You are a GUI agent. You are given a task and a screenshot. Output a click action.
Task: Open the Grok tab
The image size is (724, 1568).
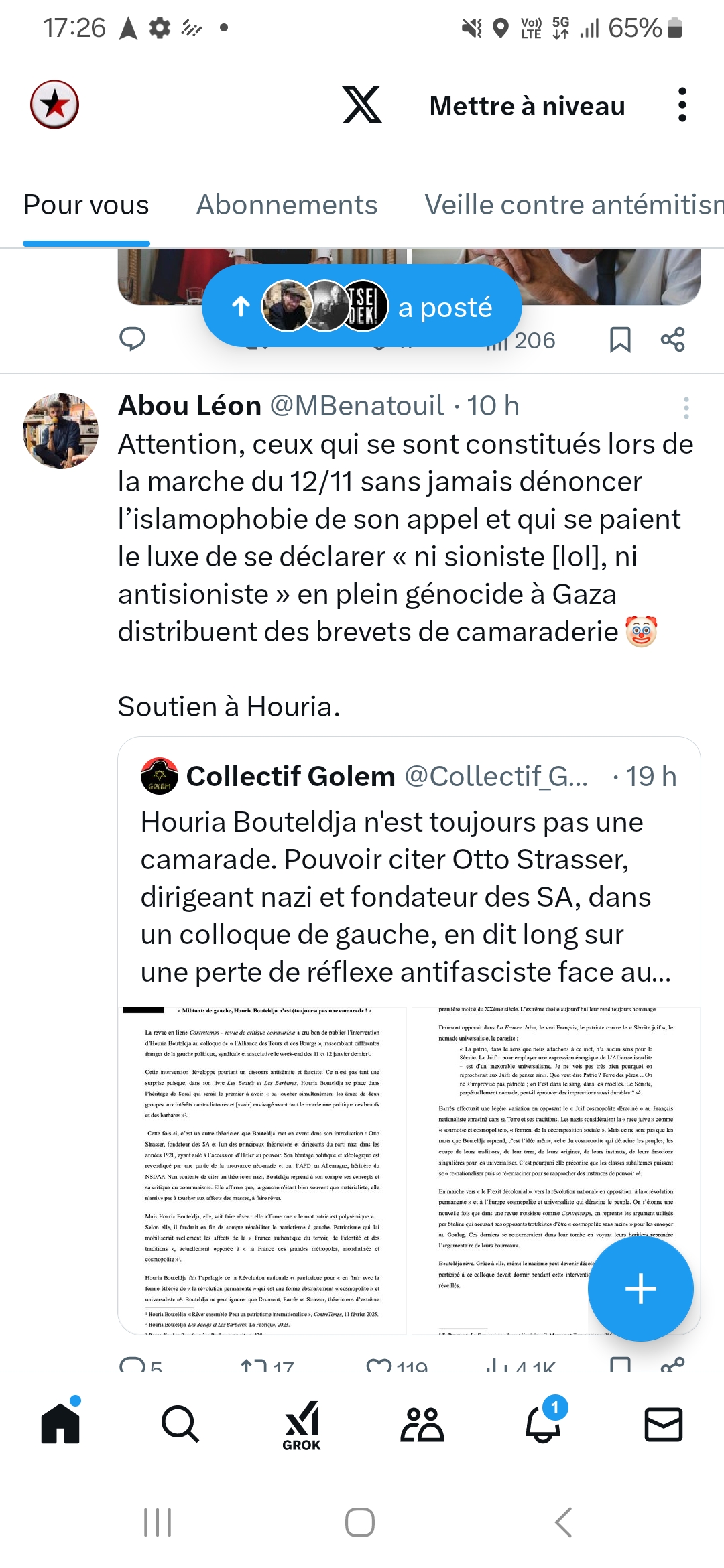point(302,1425)
